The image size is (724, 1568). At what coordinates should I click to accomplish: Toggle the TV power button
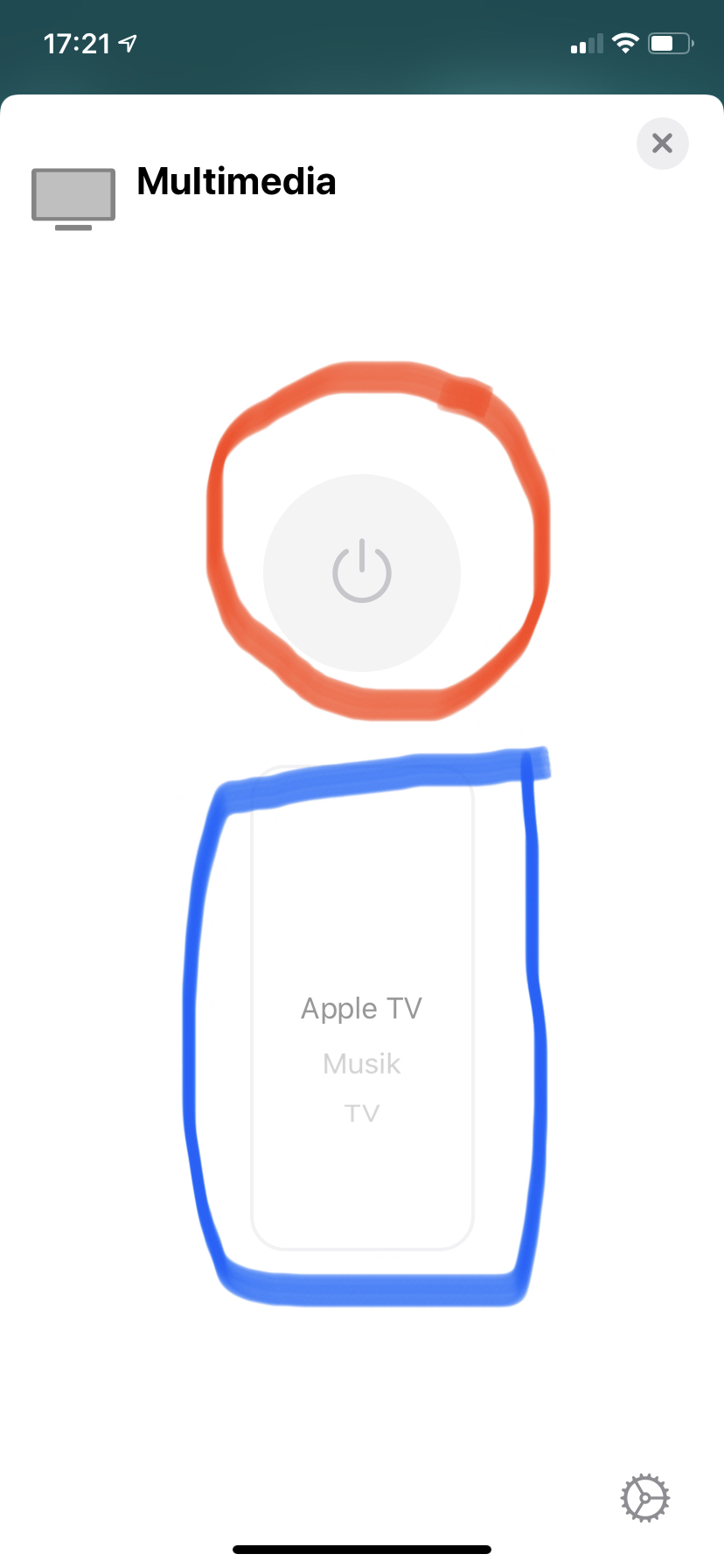click(x=362, y=573)
